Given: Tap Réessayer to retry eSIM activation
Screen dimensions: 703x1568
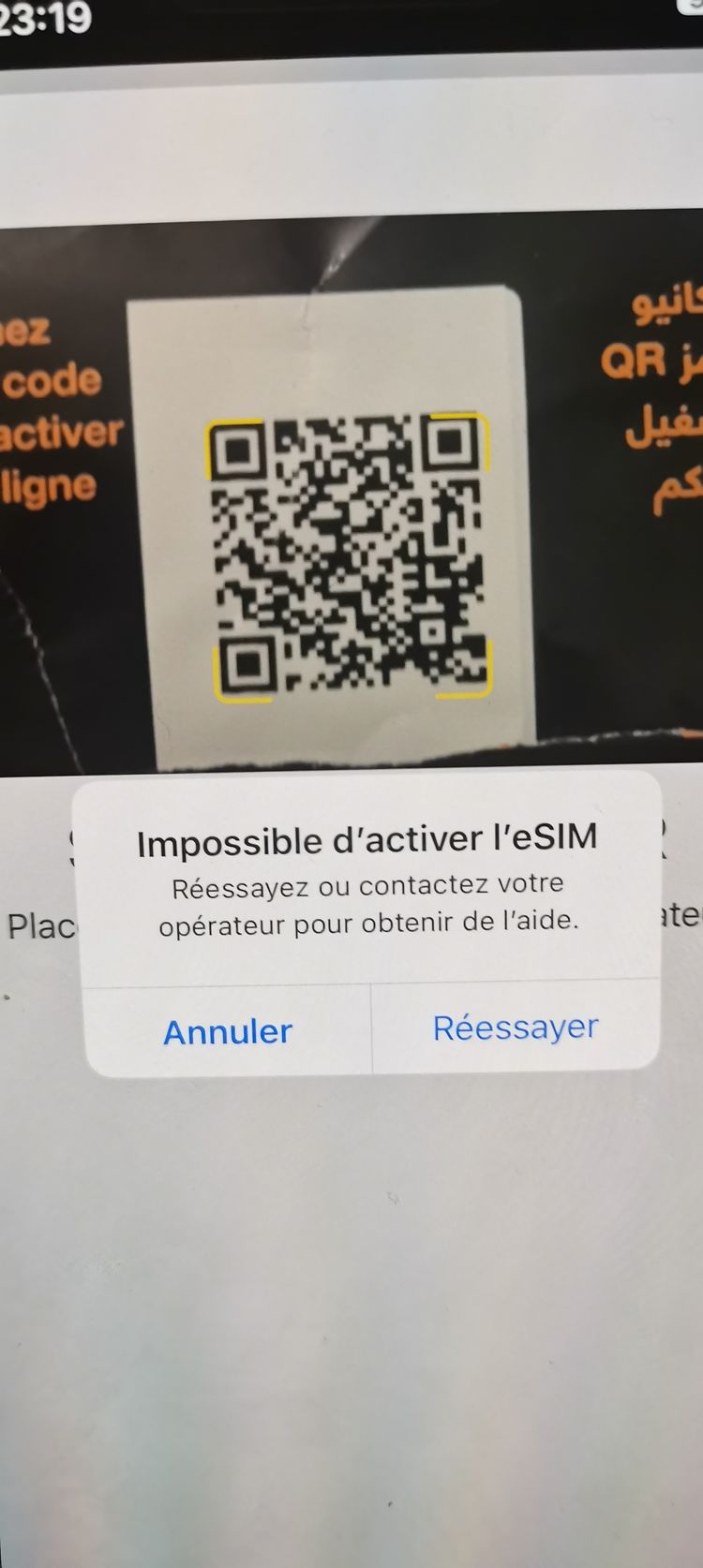Looking at the screenshot, I should coord(516,1028).
